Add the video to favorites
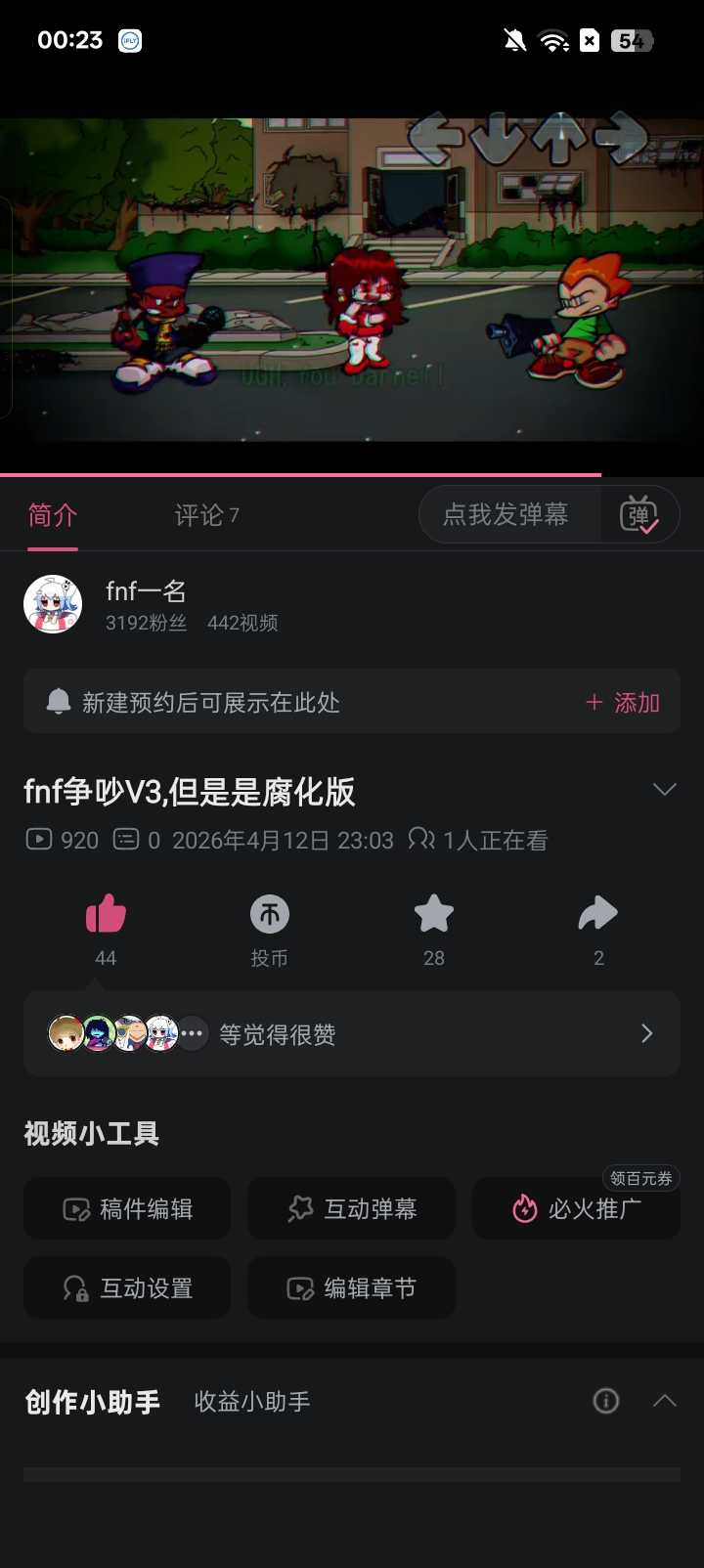704x1568 pixels. [434, 916]
